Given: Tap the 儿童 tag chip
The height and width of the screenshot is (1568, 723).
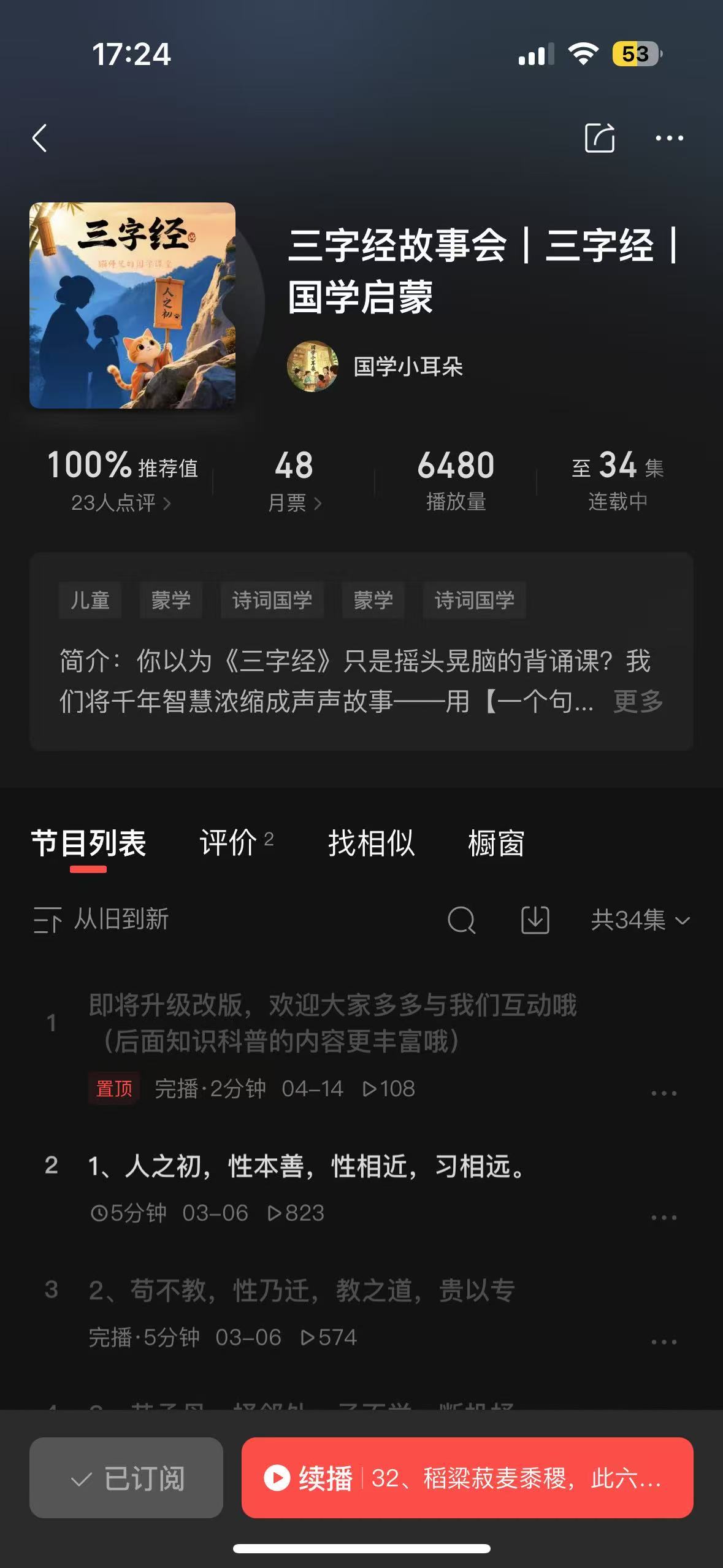Looking at the screenshot, I should (90, 600).
